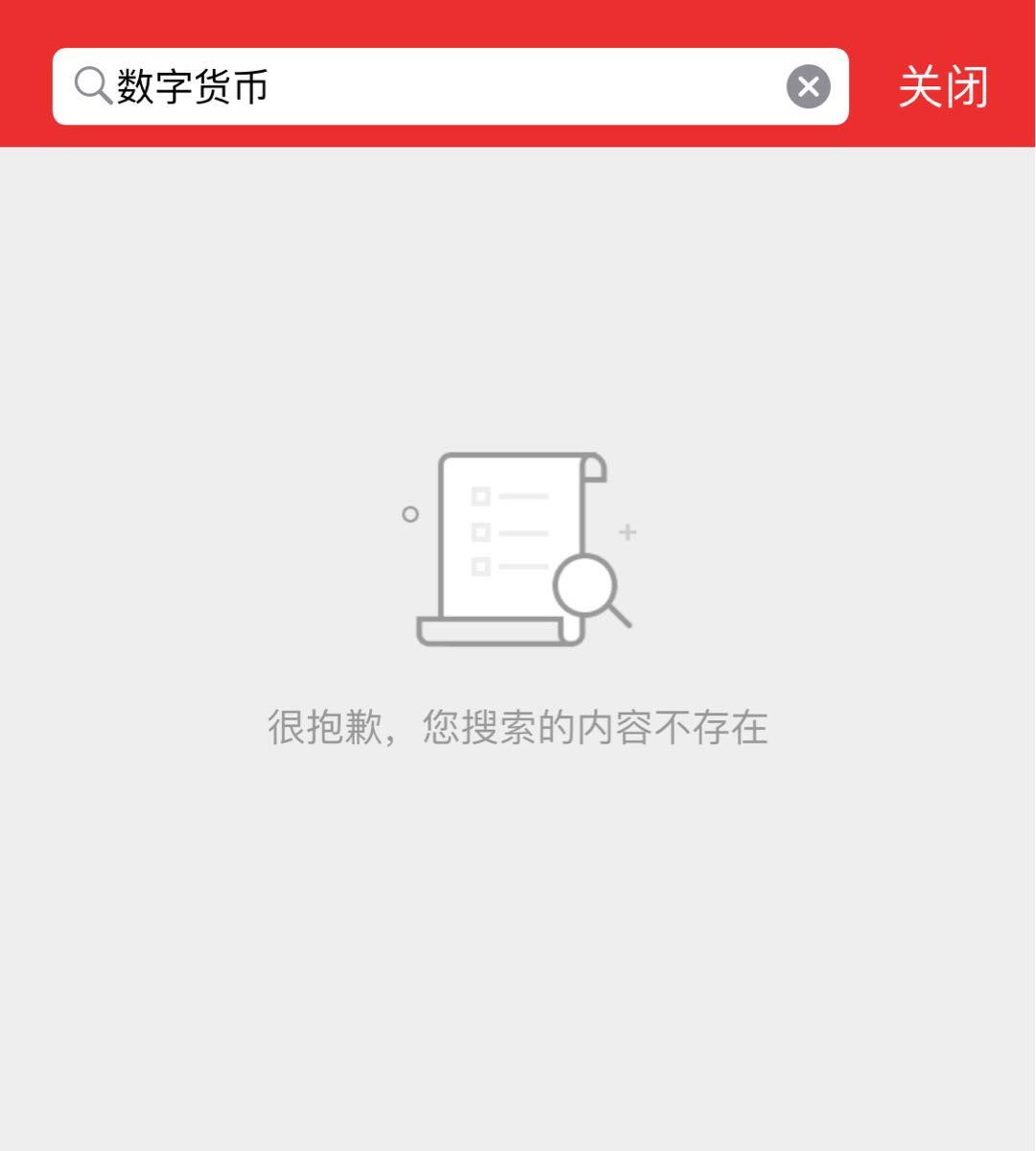Image resolution: width=1036 pixels, height=1151 pixels.
Task: Tap the plus decoration near the illustration
Action: click(x=628, y=531)
